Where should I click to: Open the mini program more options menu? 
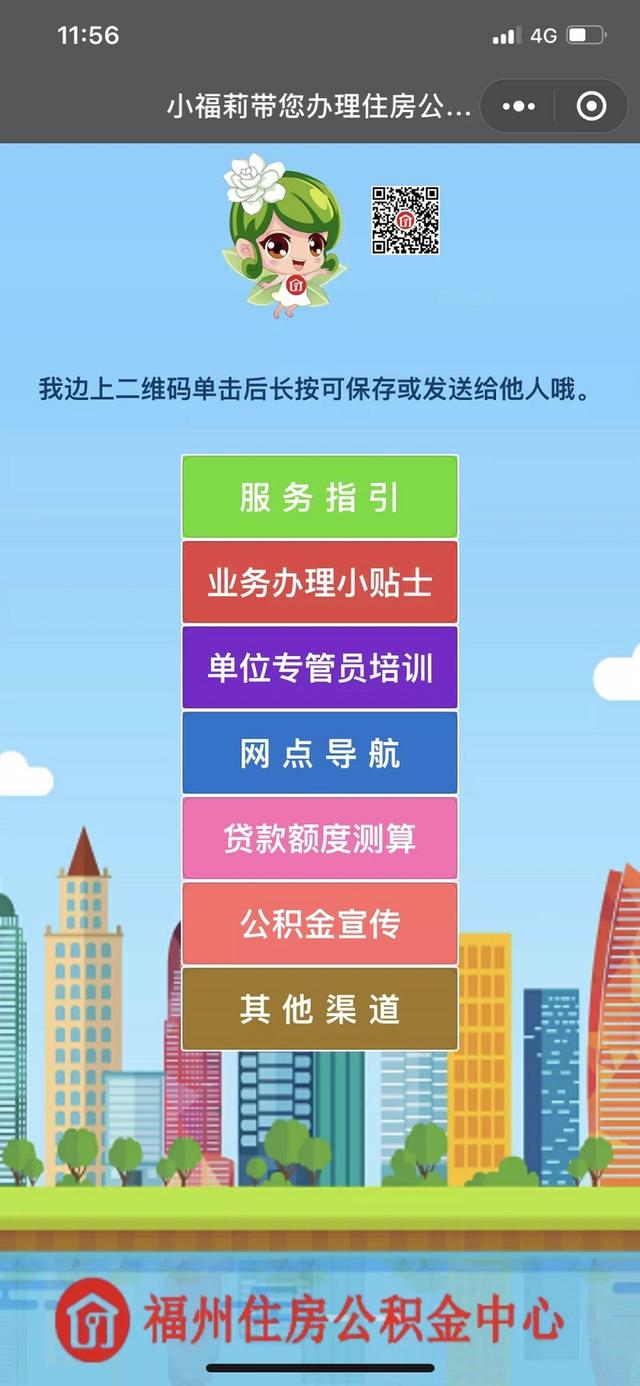pos(520,106)
